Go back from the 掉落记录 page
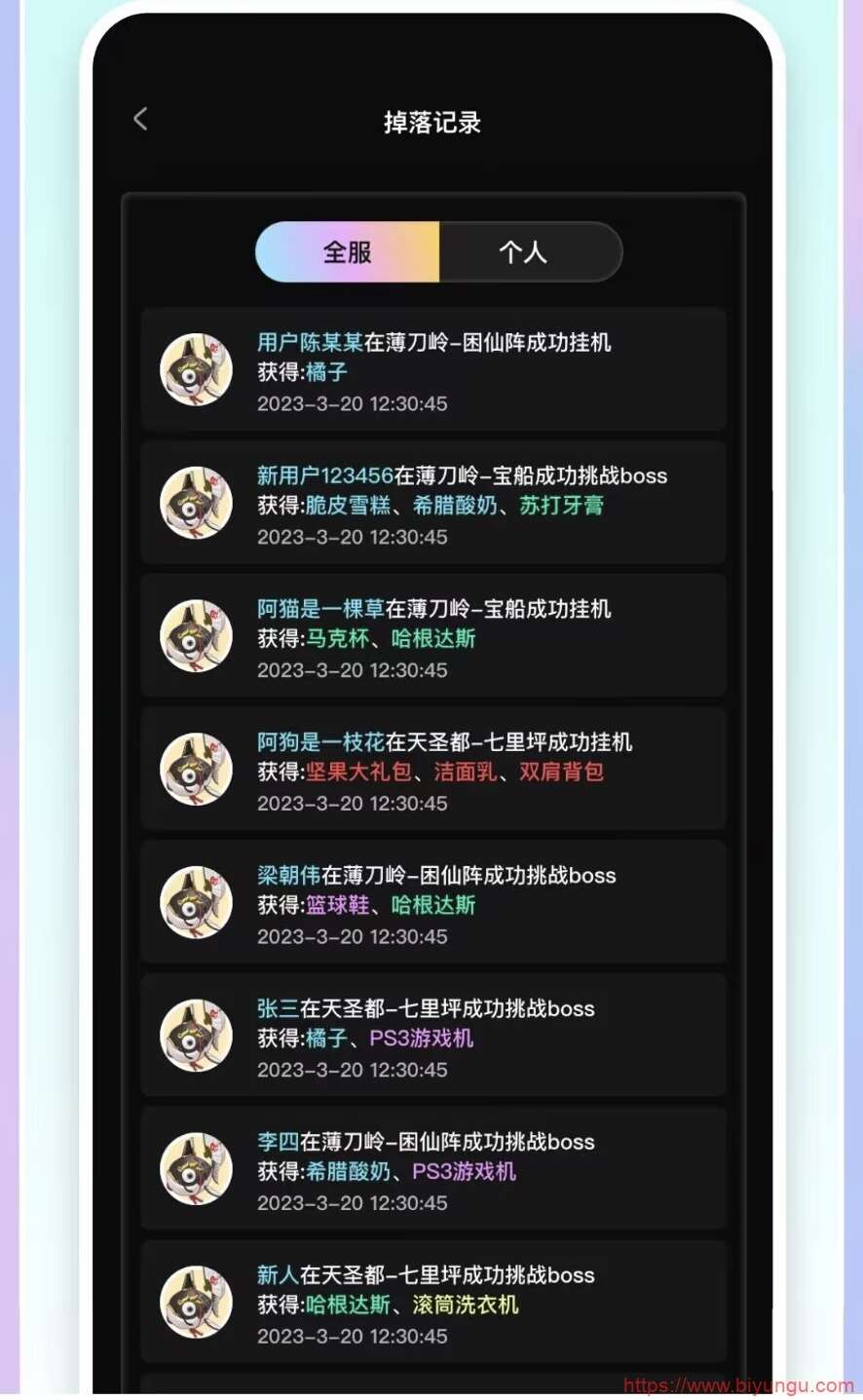 tap(140, 120)
